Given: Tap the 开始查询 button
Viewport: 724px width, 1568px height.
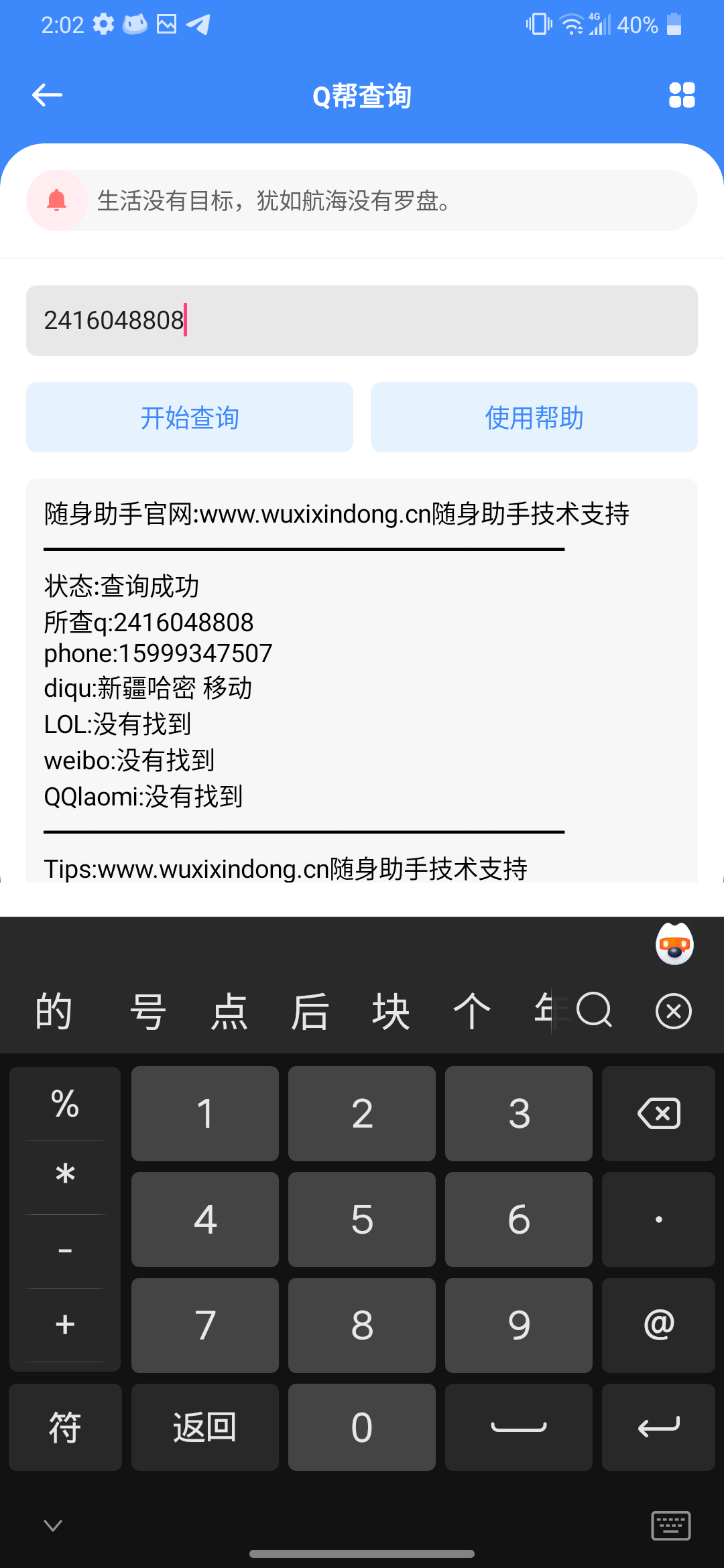Looking at the screenshot, I should click(190, 417).
